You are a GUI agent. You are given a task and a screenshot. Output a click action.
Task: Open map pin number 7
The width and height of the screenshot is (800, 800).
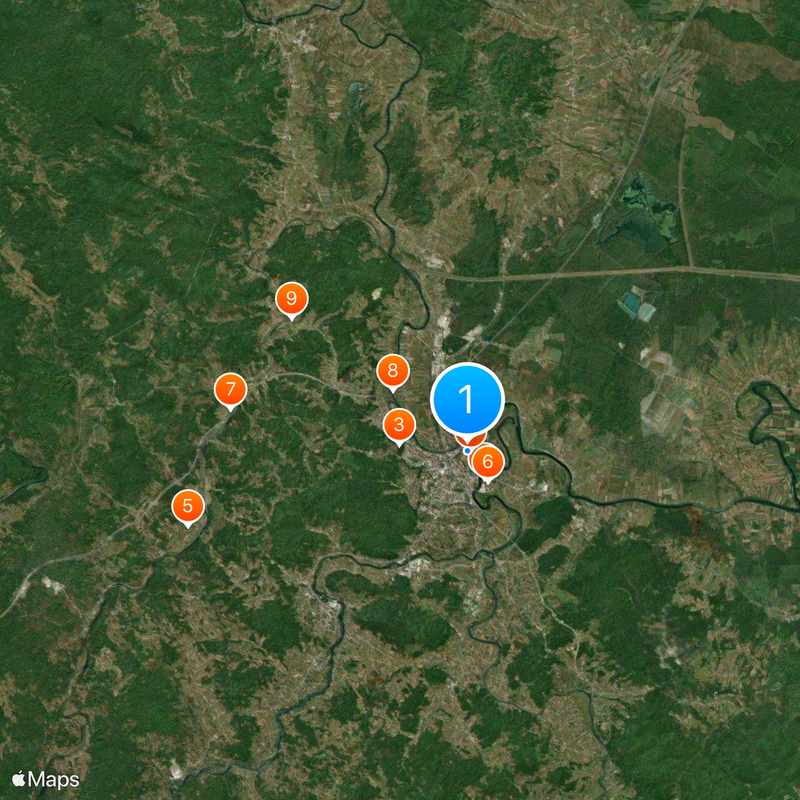click(x=230, y=389)
